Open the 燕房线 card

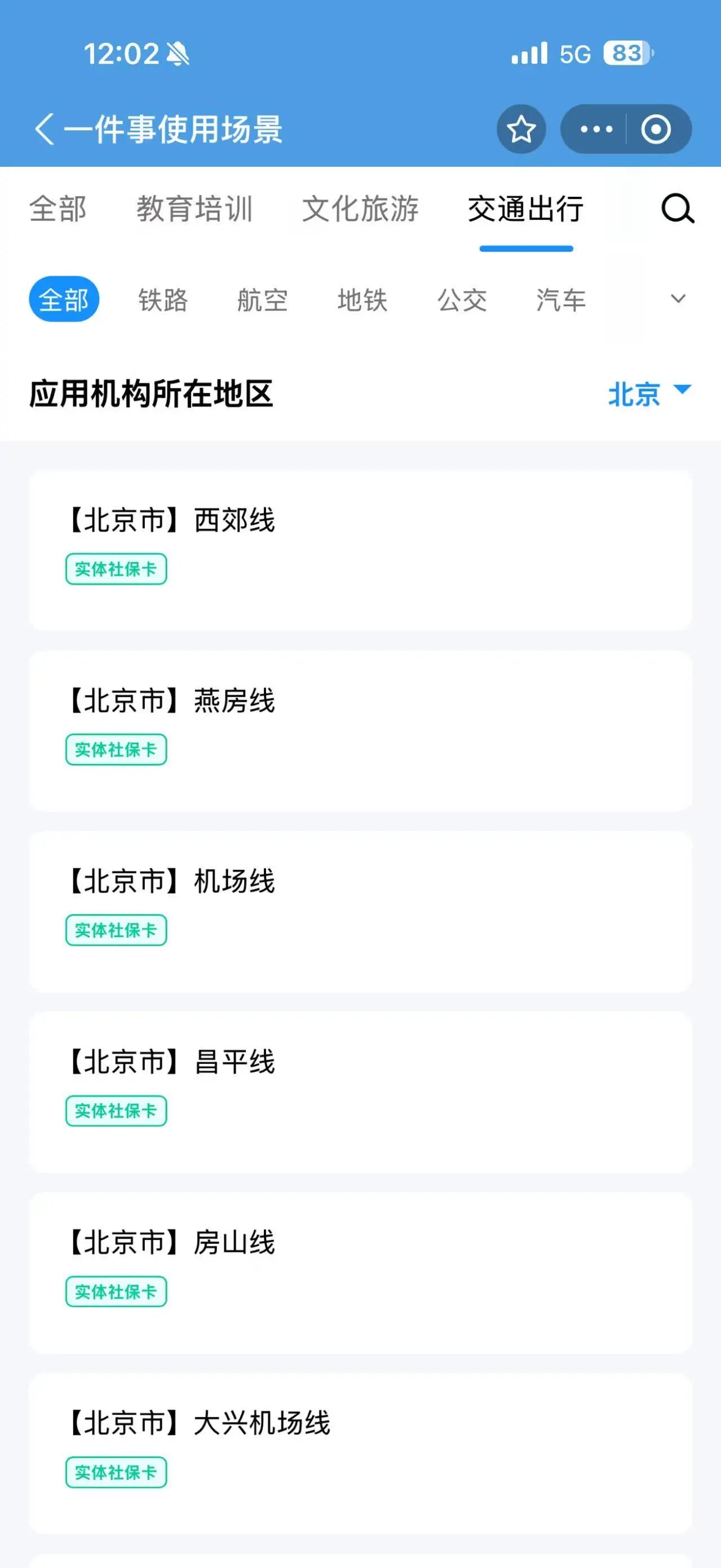tap(360, 730)
